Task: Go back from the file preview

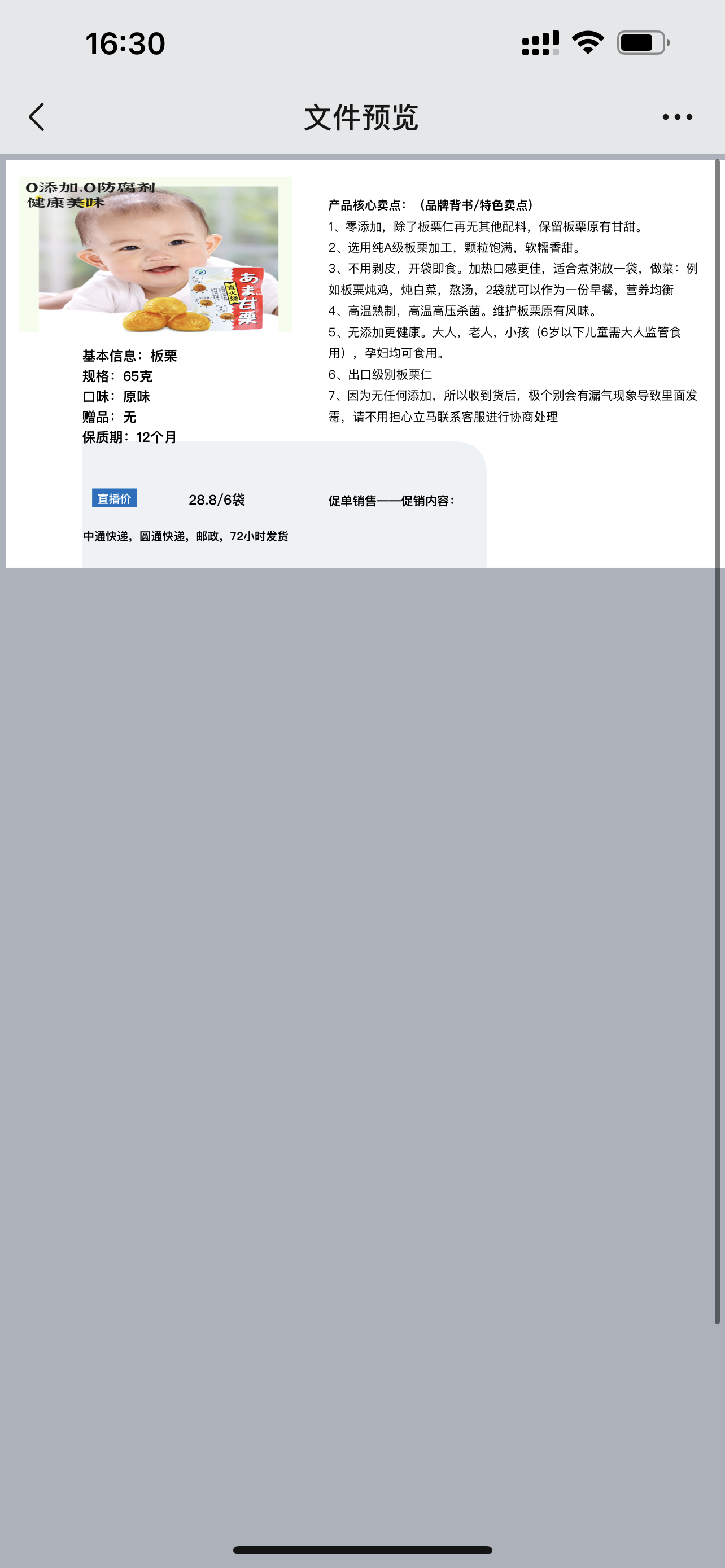Action: (37, 117)
